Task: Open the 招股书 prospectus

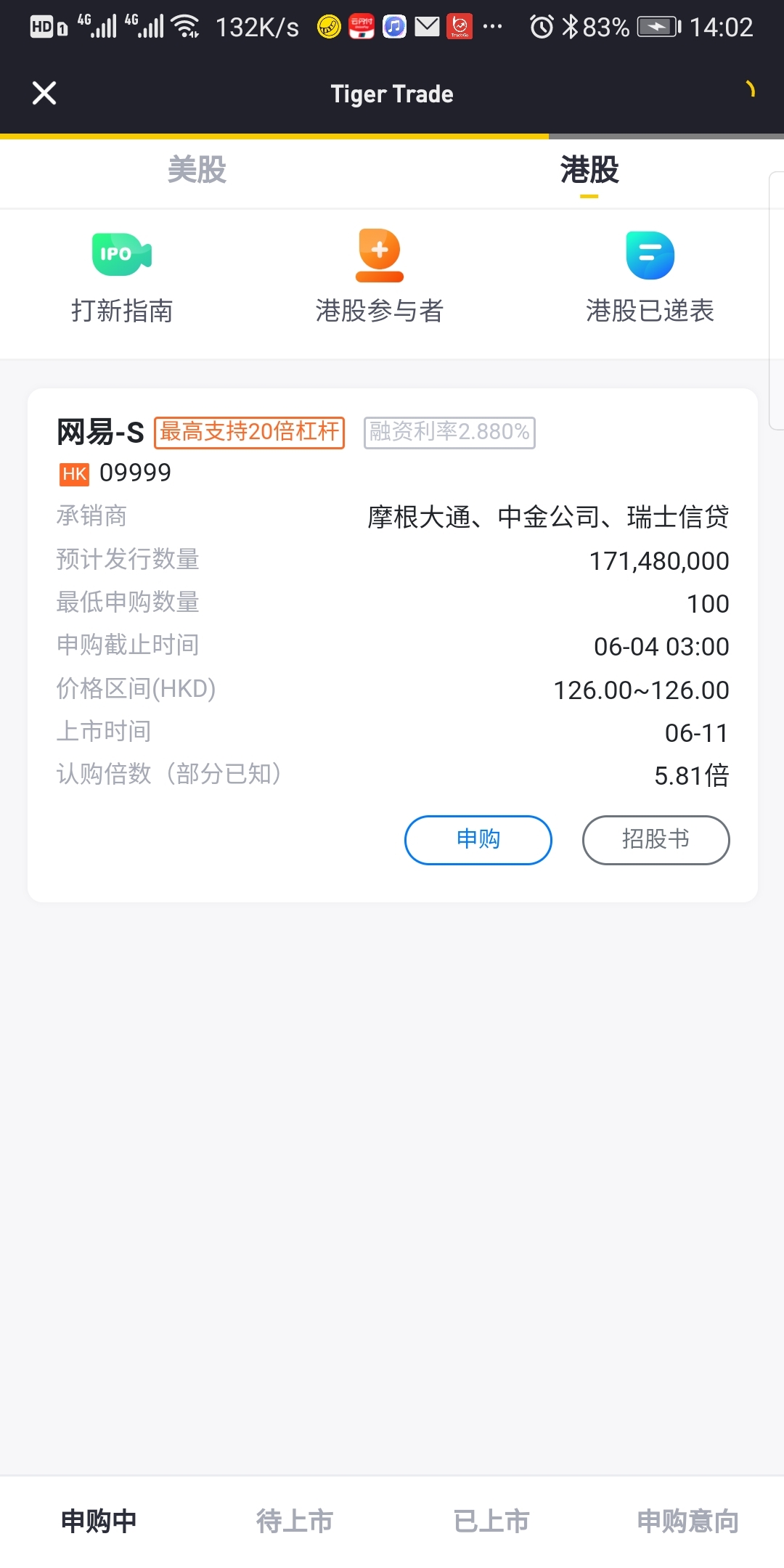Action: (x=656, y=840)
